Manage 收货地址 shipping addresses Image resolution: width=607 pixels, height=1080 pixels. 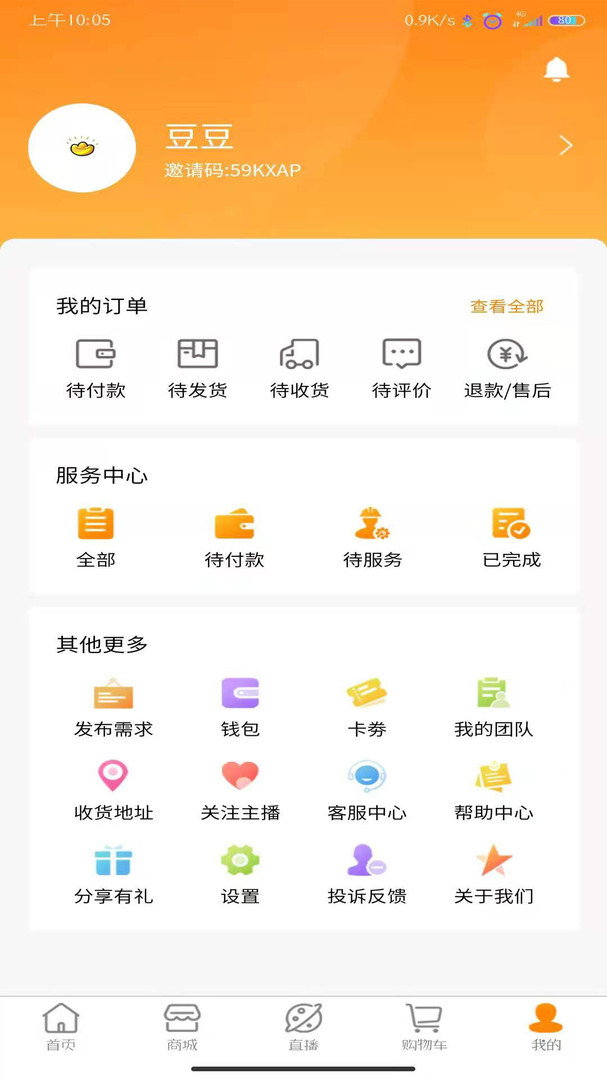pyautogui.click(x=113, y=790)
